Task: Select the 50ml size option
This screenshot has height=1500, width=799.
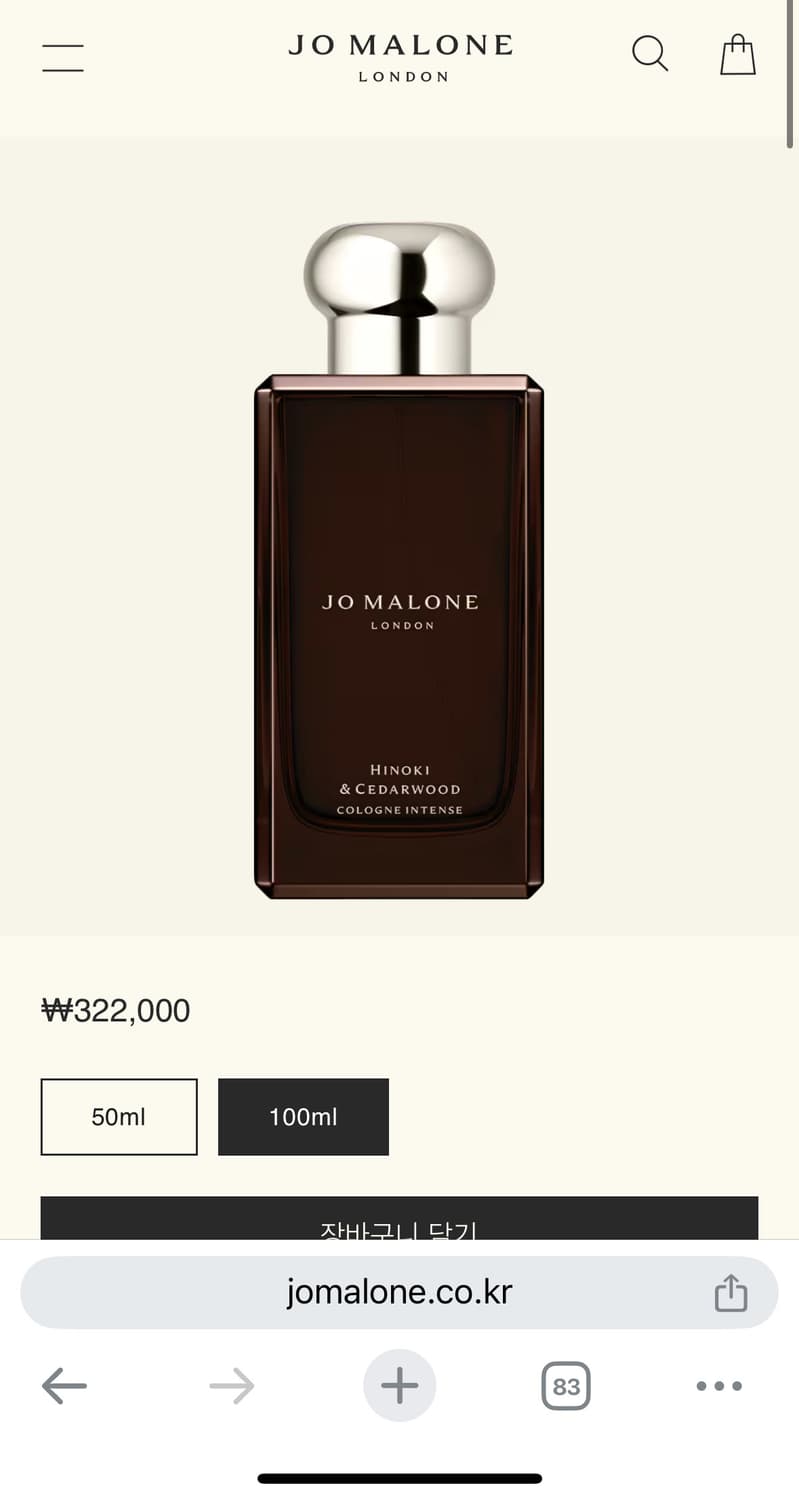Action: tap(119, 1117)
